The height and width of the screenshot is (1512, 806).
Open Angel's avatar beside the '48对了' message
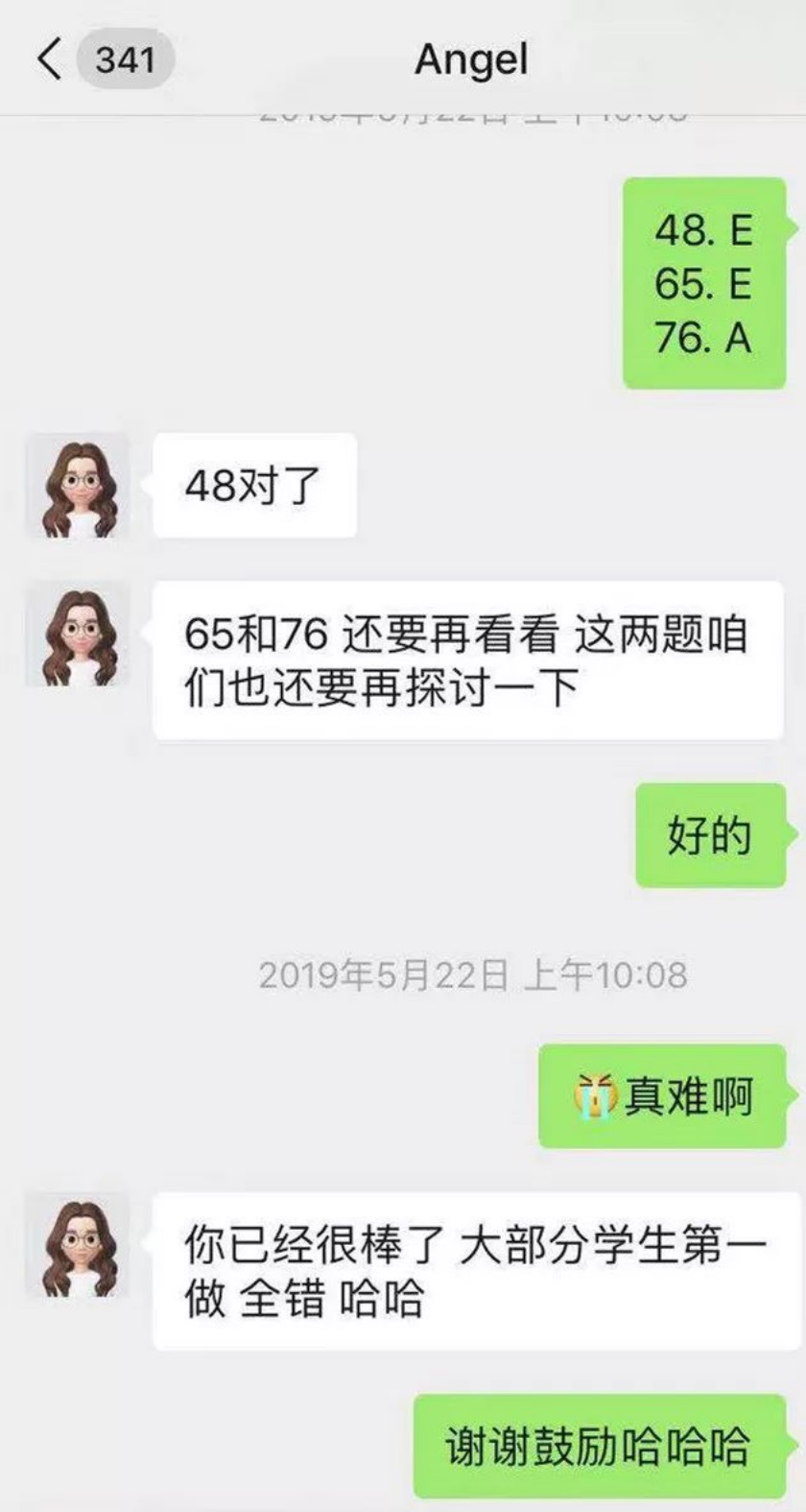(x=77, y=486)
